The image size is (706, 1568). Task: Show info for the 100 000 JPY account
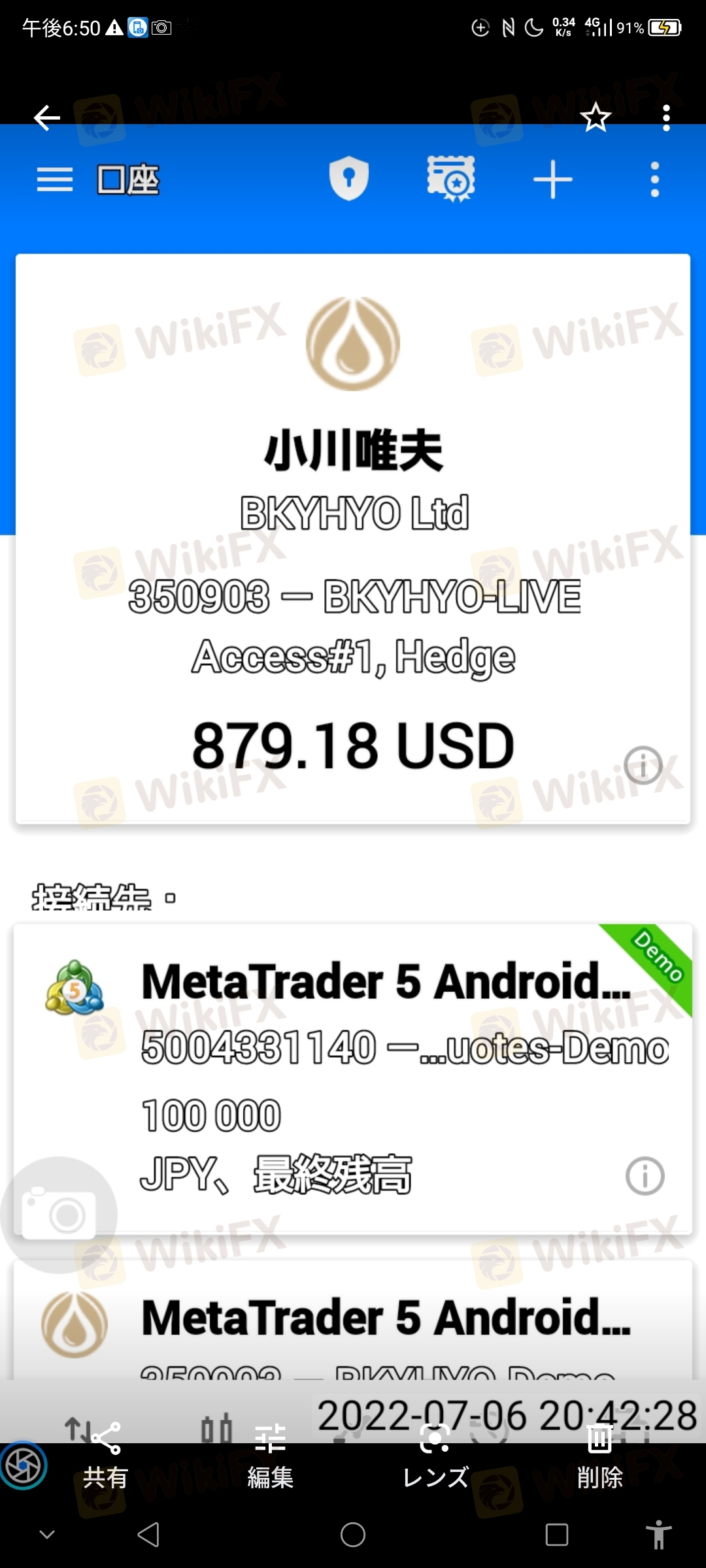point(645,1176)
